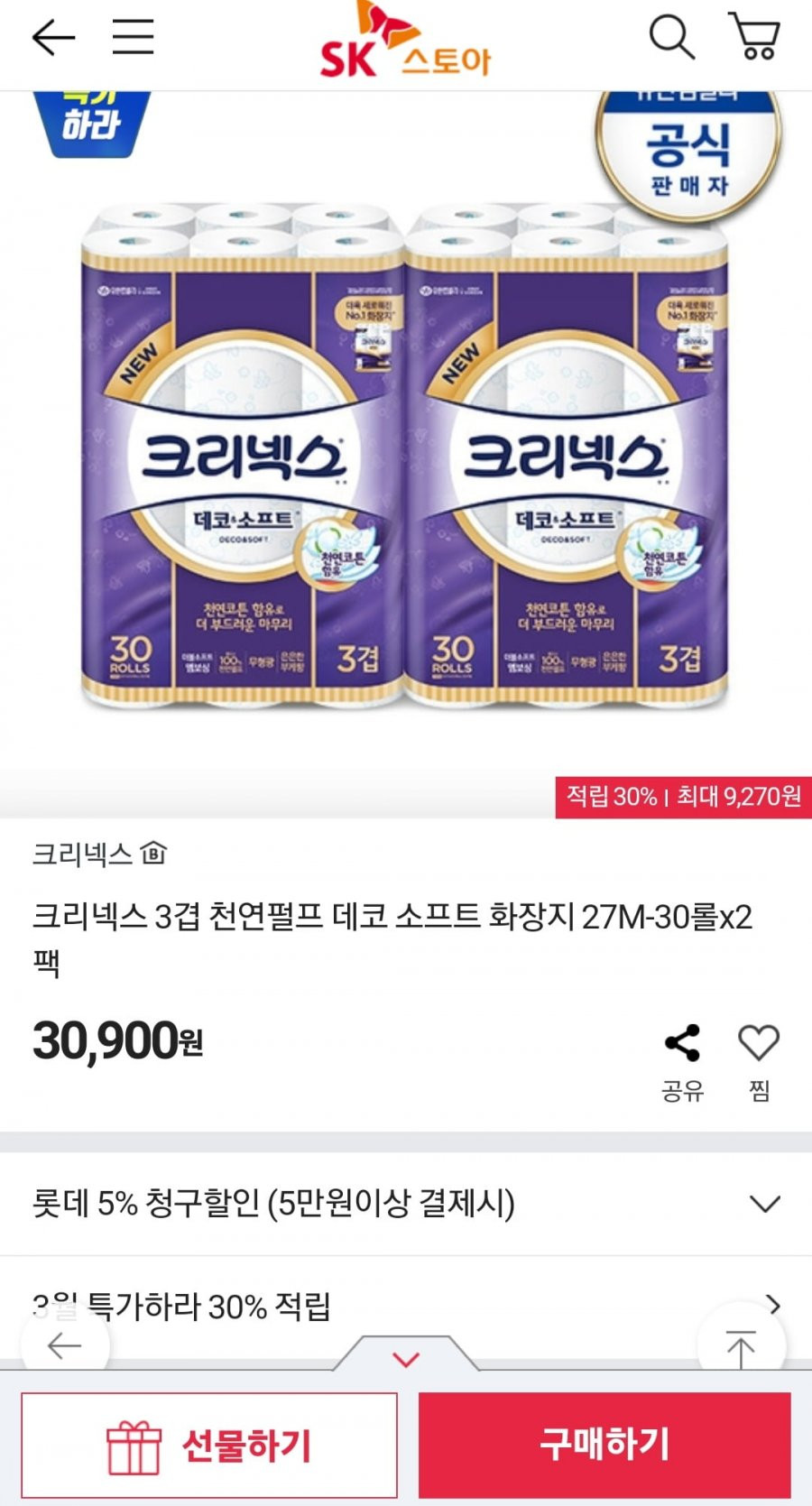Screen dimensions: 812x1506
Task: Share this product via 공유
Action: (682, 1062)
